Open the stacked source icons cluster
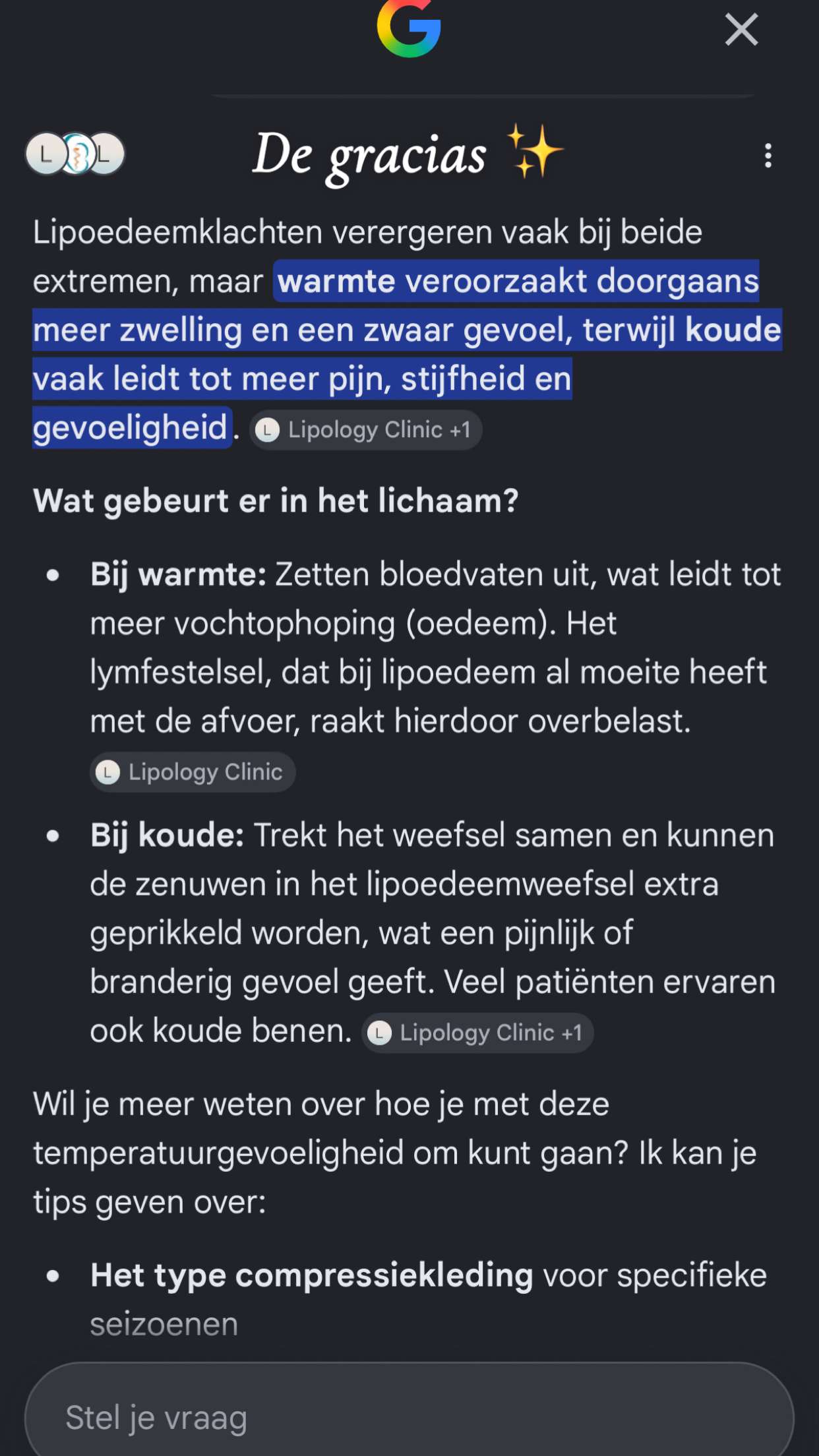 click(x=75, y=154)
